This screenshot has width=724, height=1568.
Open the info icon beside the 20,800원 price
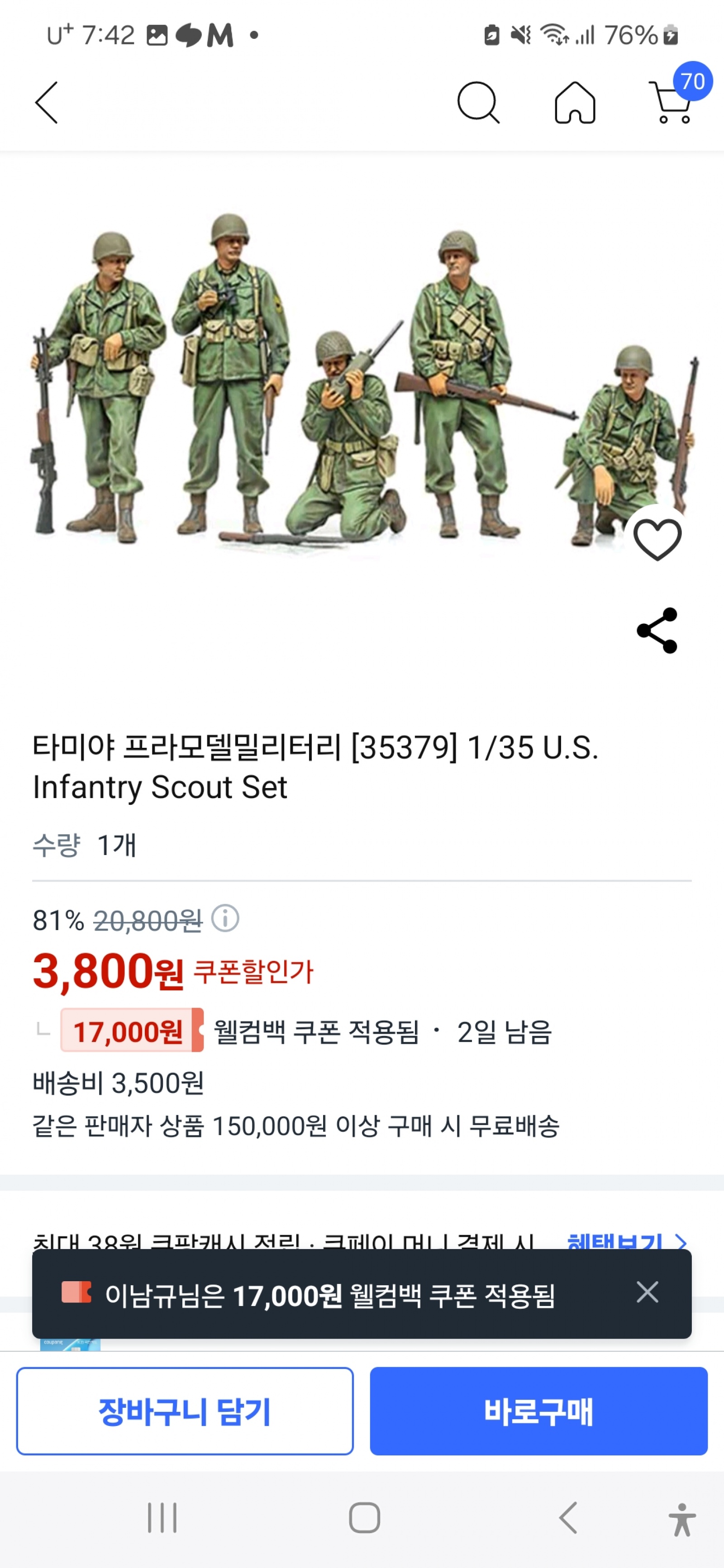click(x=225, y=918)
